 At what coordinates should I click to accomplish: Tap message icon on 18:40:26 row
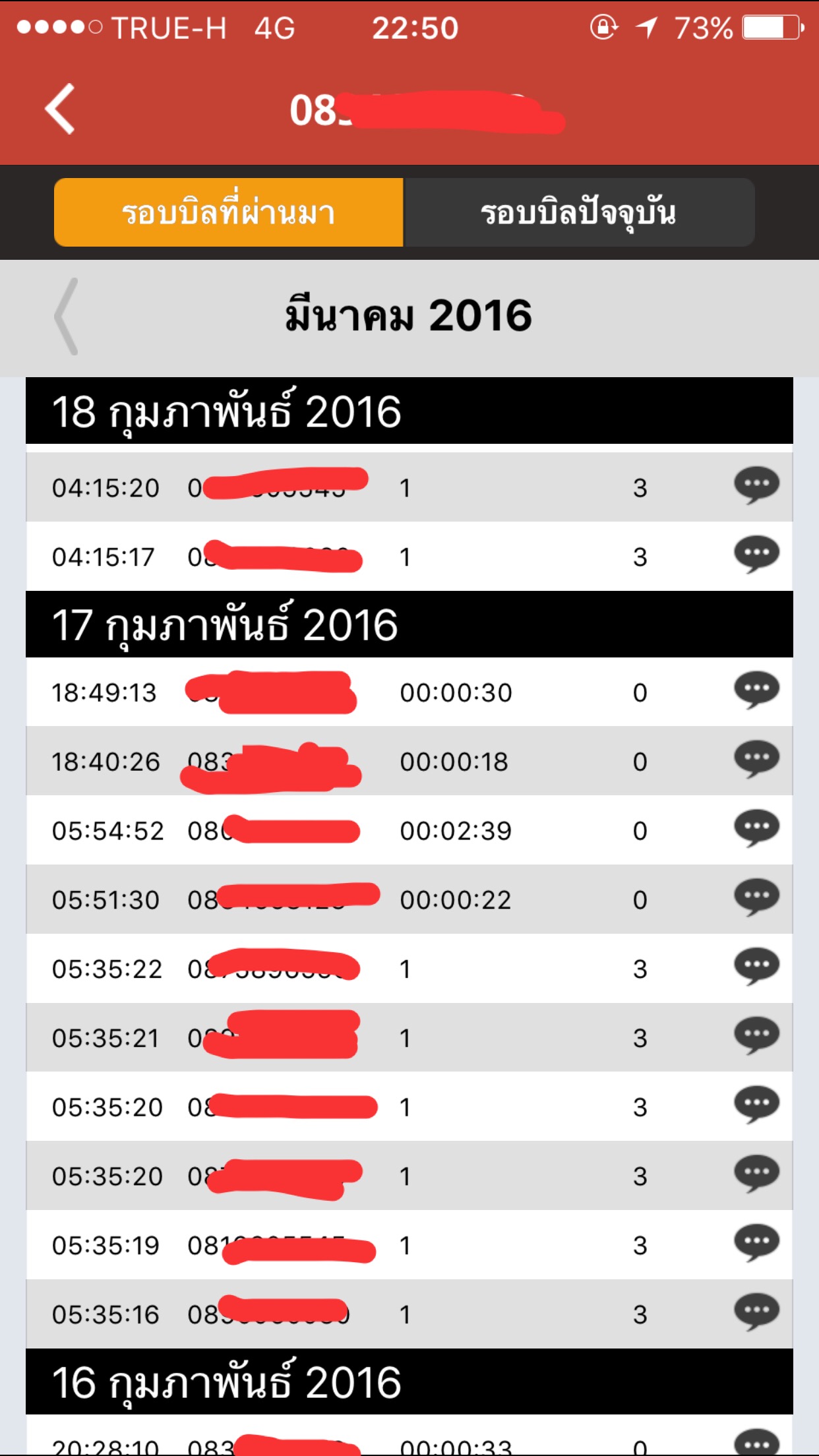click(x=756, y=759)
